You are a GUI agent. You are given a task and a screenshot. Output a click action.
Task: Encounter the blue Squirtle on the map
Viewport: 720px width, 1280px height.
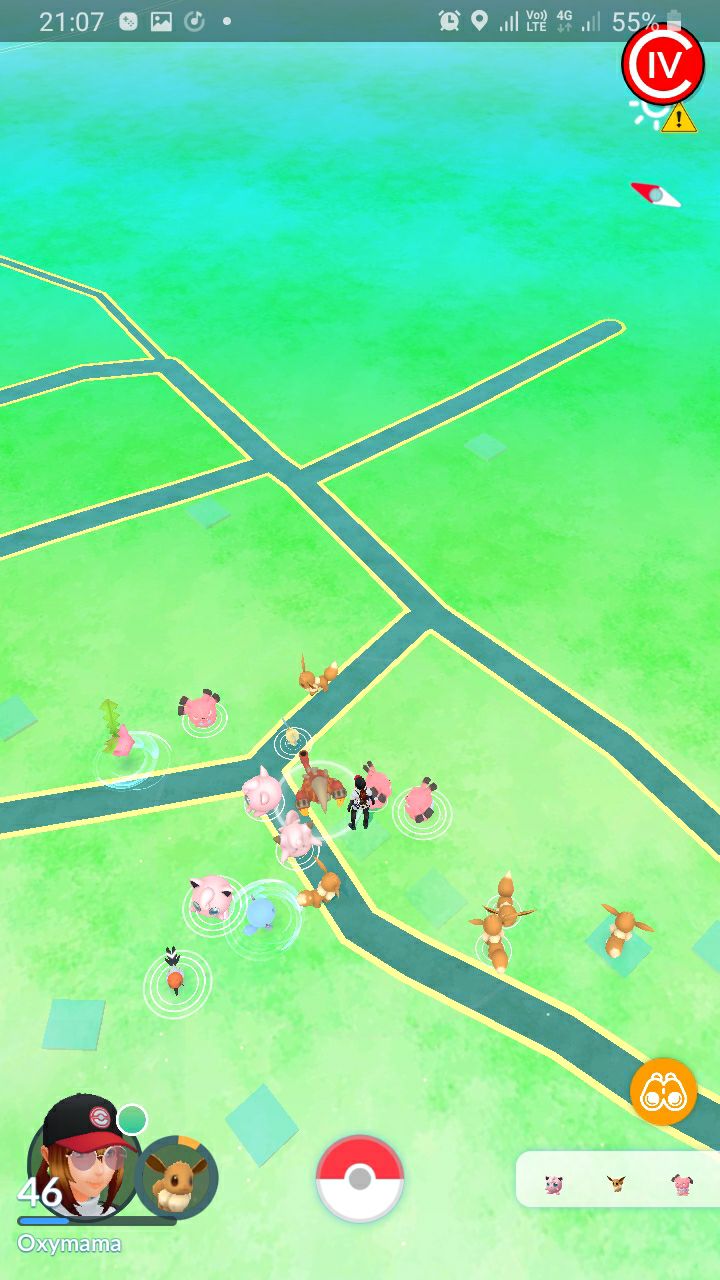260,913
